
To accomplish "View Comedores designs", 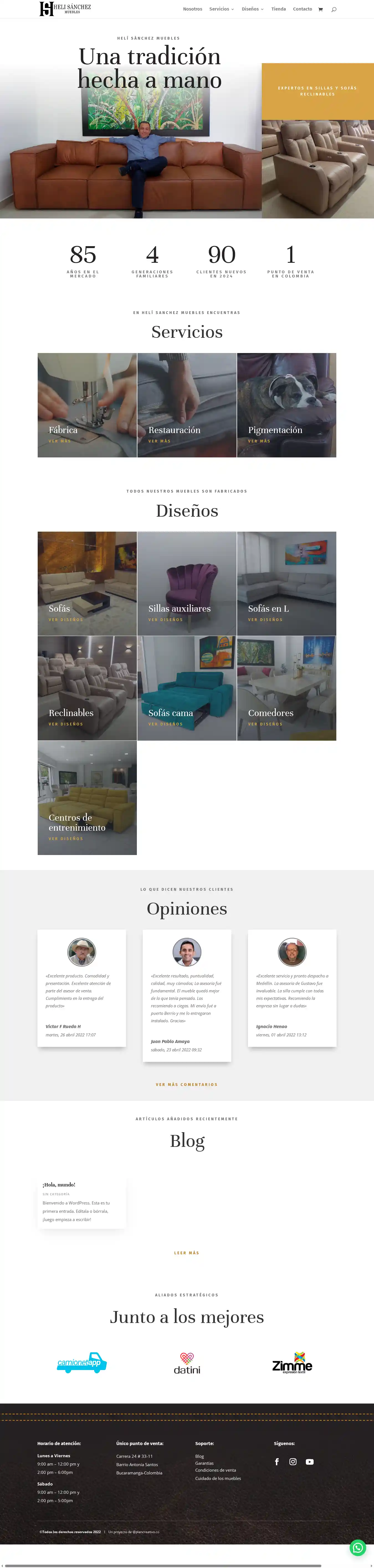I will pyautogui.click(x=286, y=688).
